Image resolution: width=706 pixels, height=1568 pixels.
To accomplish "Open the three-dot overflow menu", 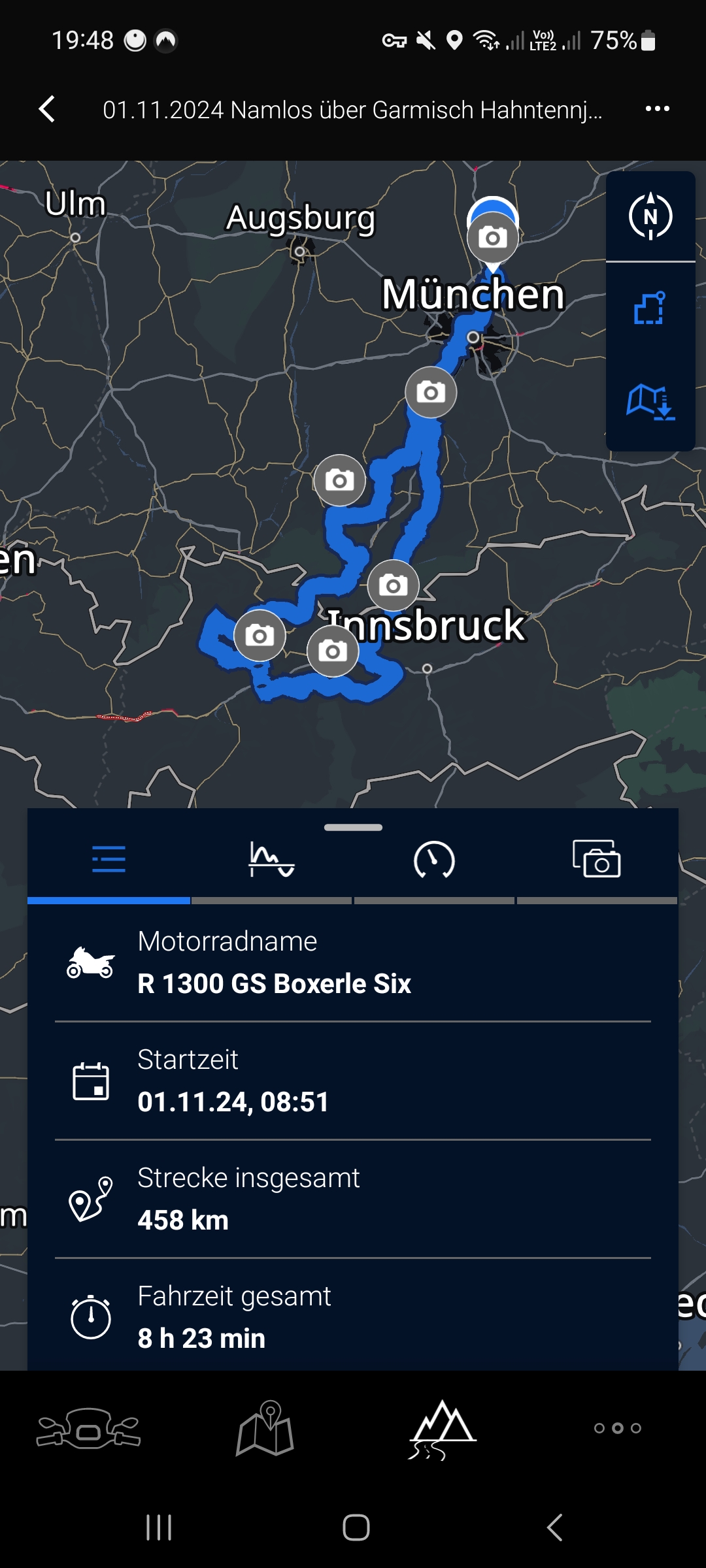I will coord(657,109).
